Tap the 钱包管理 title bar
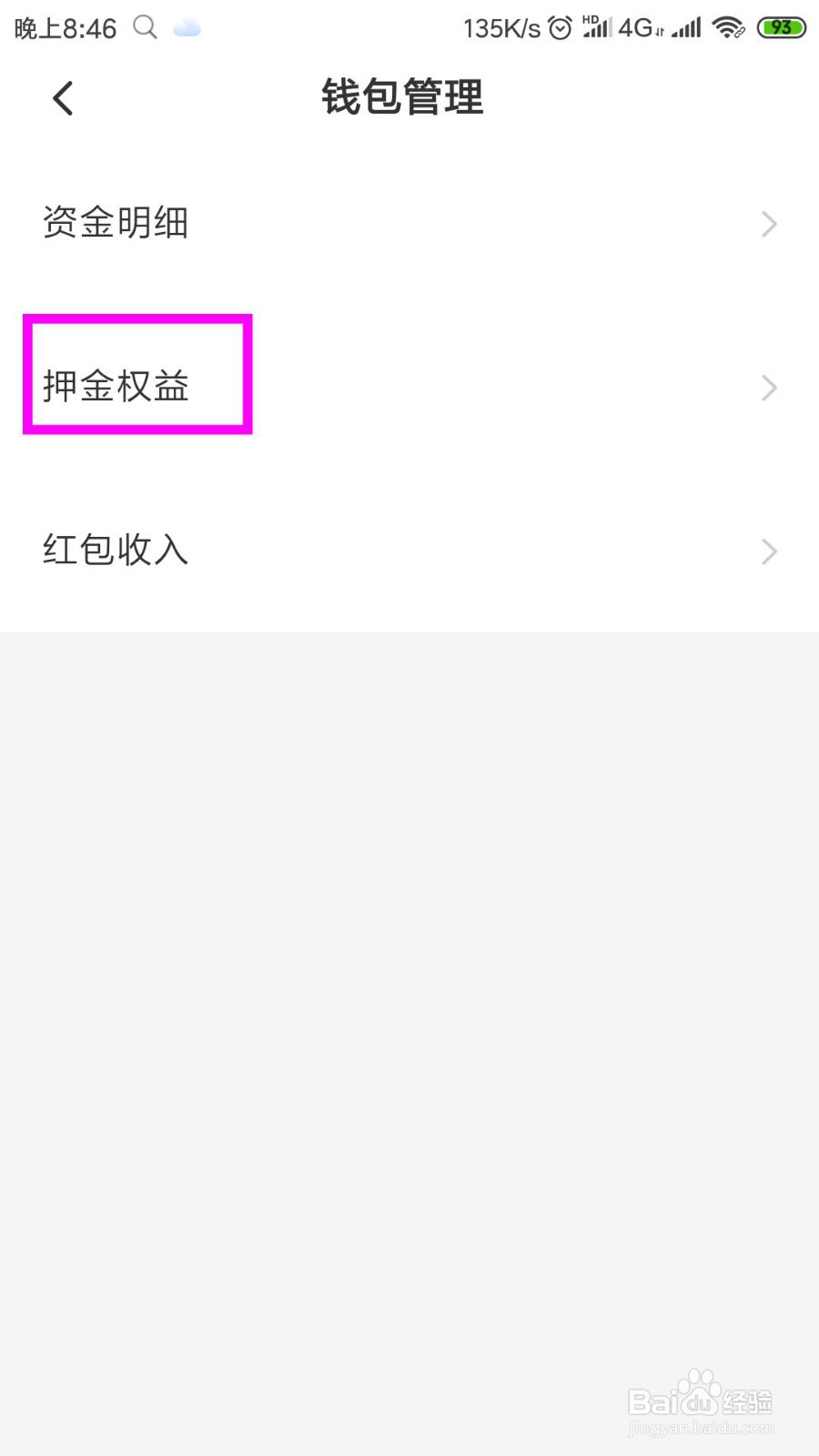This screenshot has height=1456, width=819. pos(400,97)
